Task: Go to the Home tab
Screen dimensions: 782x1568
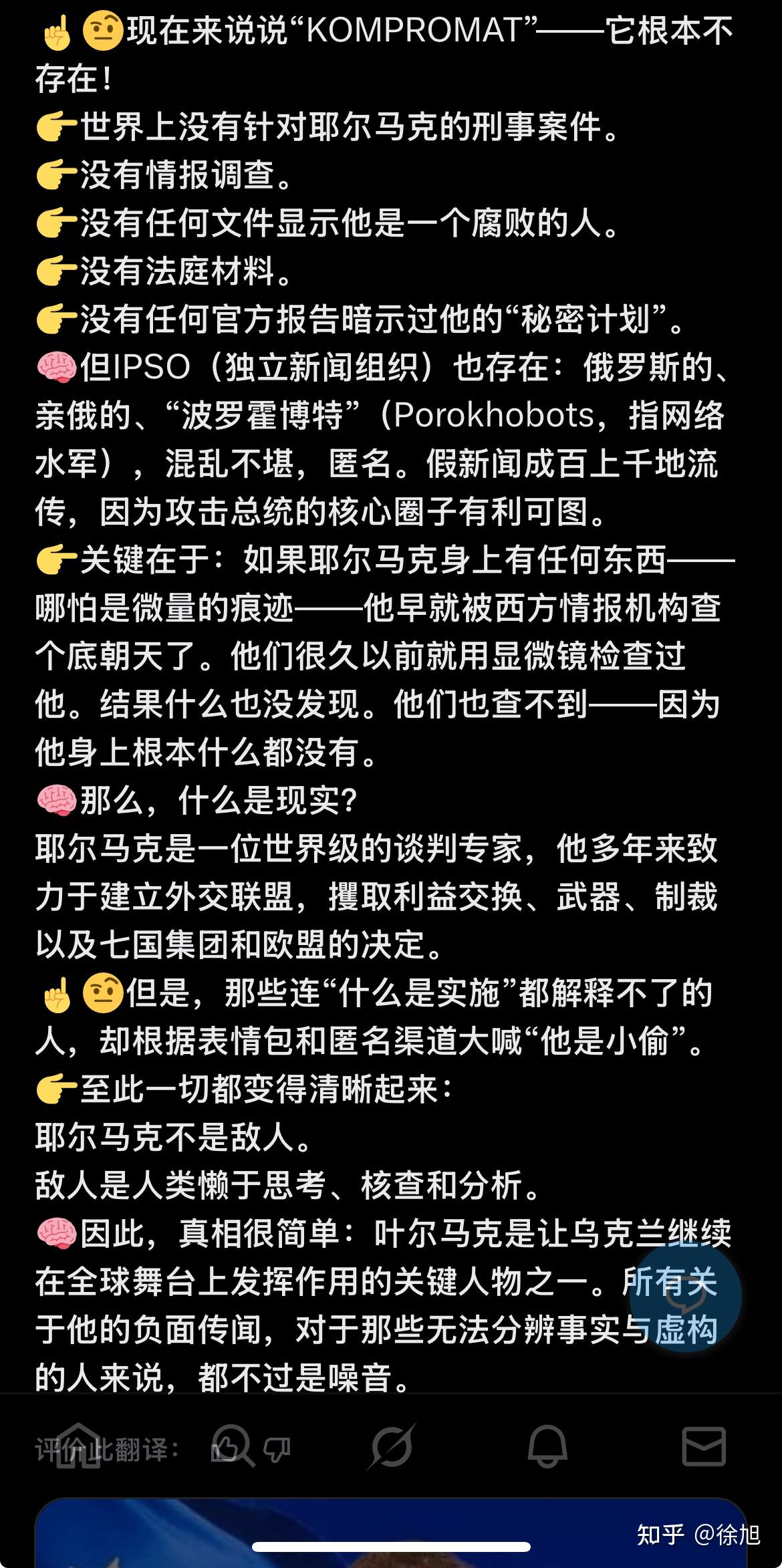Action: click(78, 1448)
